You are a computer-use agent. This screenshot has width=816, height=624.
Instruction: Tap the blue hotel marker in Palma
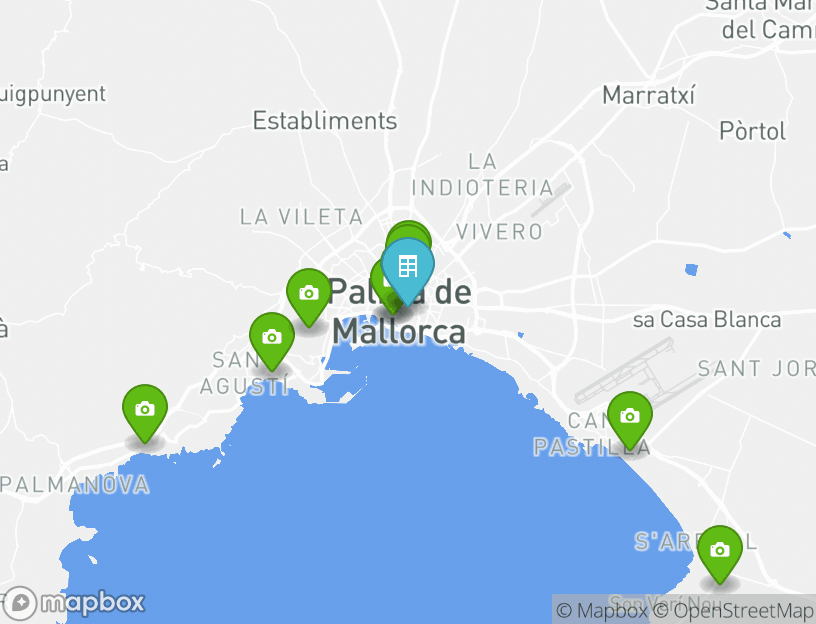(408, 267)
